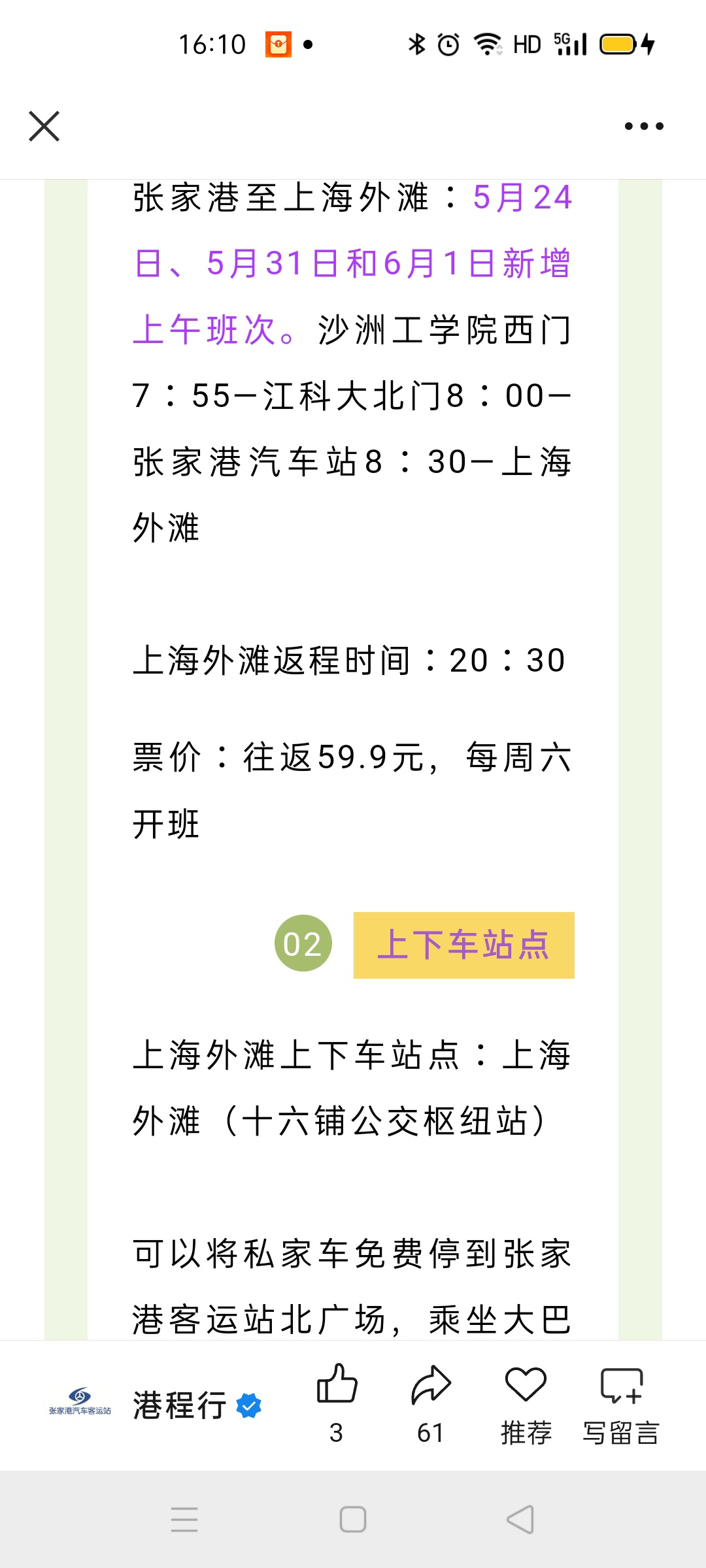Go to home screen via system button
Image resolution: width=706 pixels, height=1568 pixels.
353,1520
